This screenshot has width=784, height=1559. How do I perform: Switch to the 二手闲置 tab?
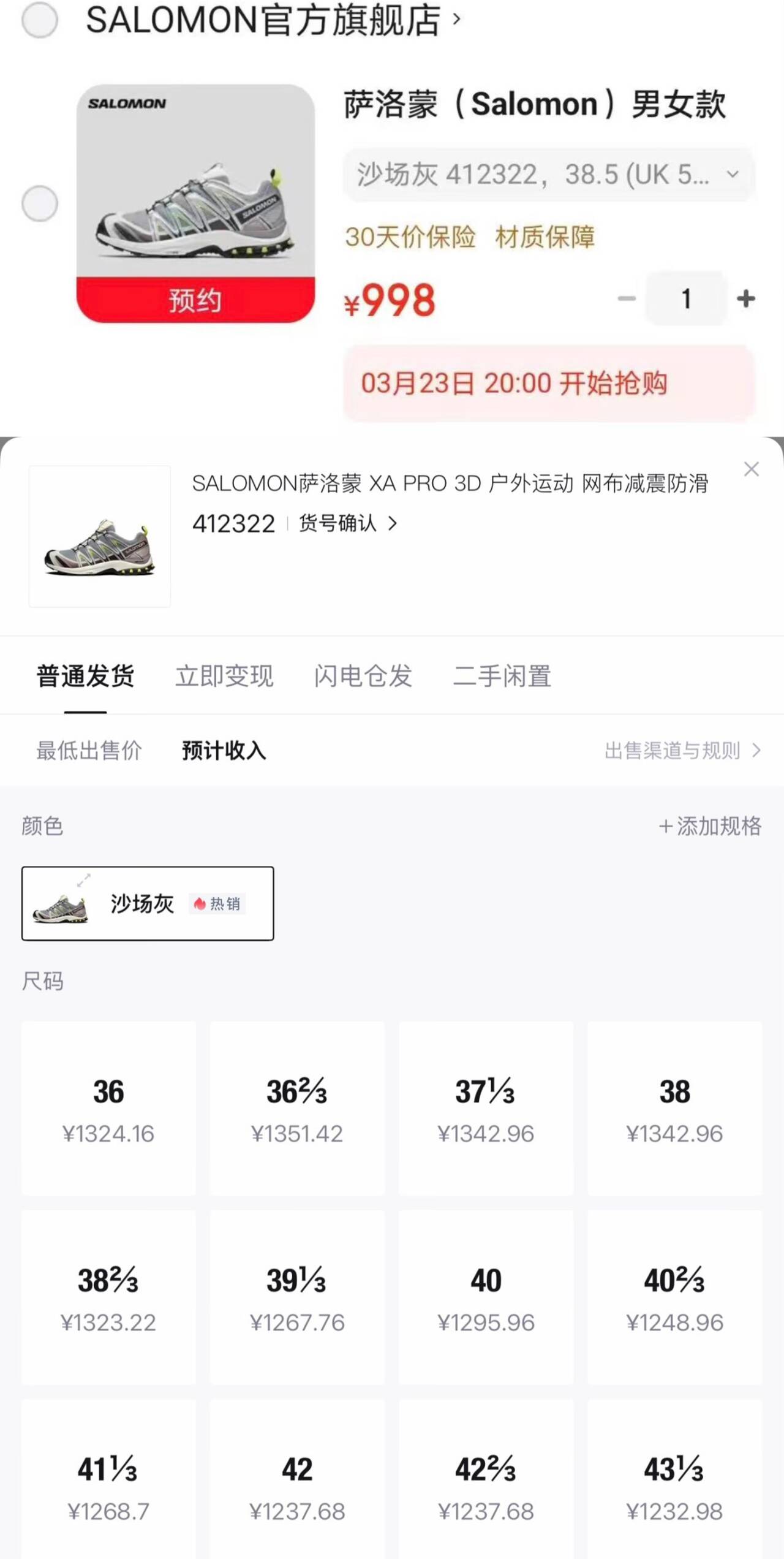502,676
